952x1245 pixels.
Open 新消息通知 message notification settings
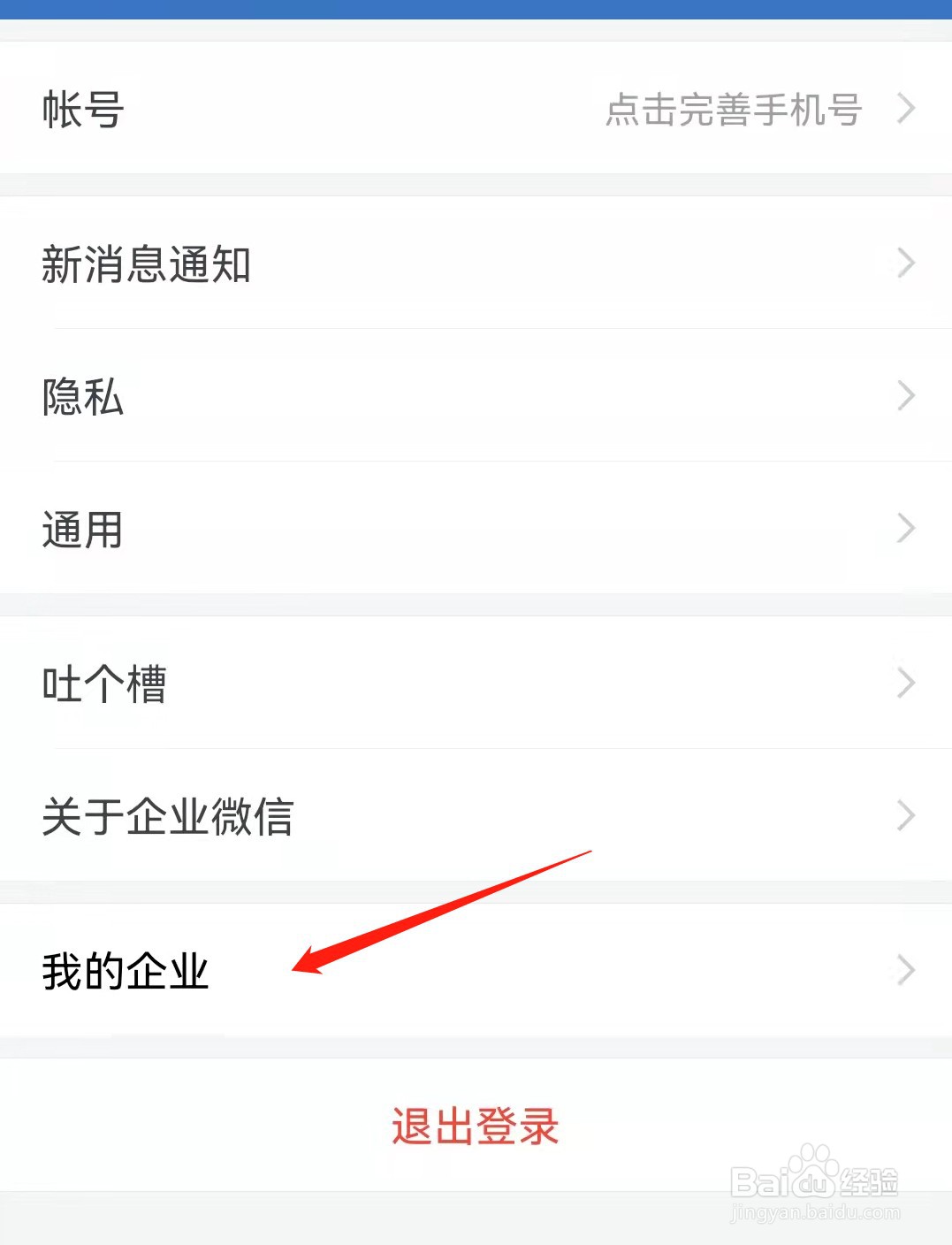[x=149, y=263]
